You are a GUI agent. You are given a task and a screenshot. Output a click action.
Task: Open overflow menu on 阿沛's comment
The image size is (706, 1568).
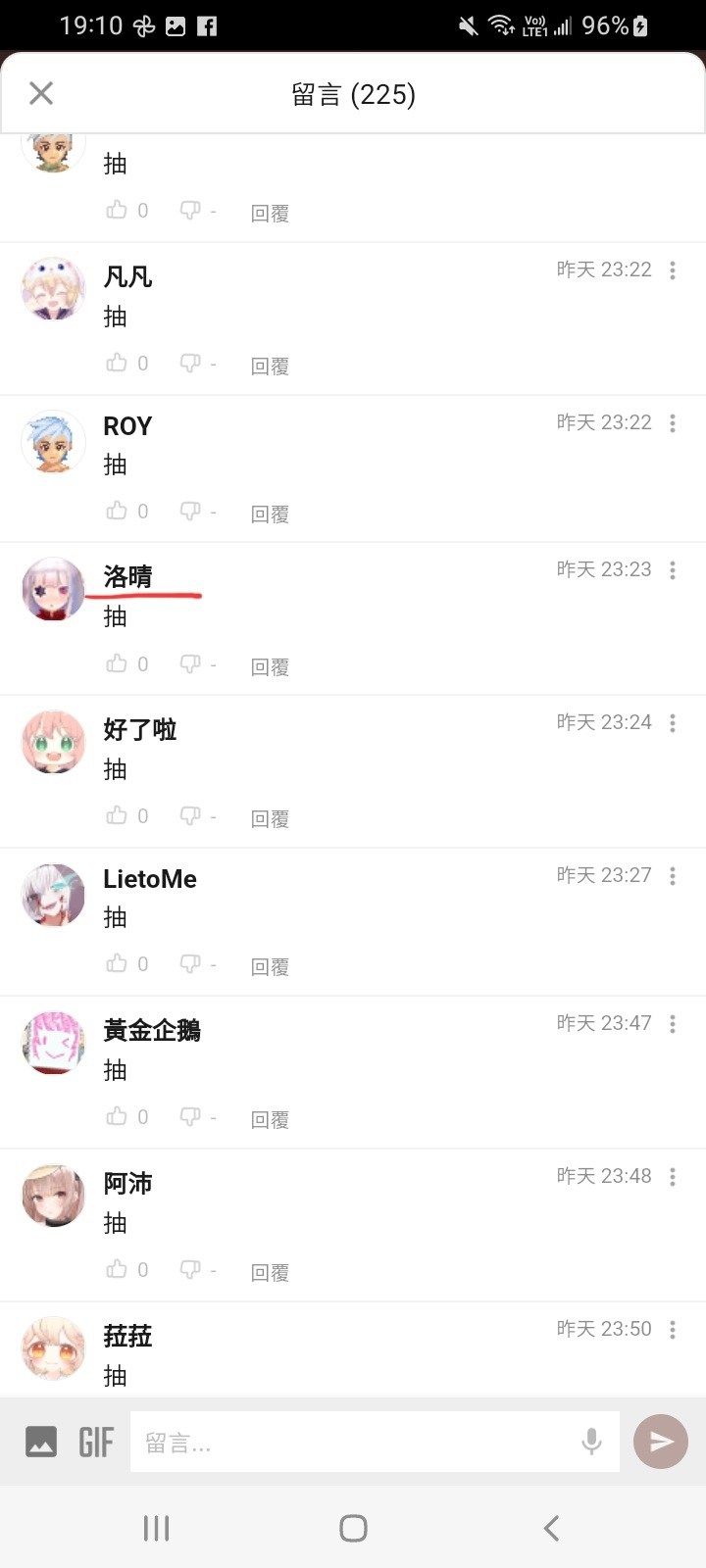click(673, 1177)
